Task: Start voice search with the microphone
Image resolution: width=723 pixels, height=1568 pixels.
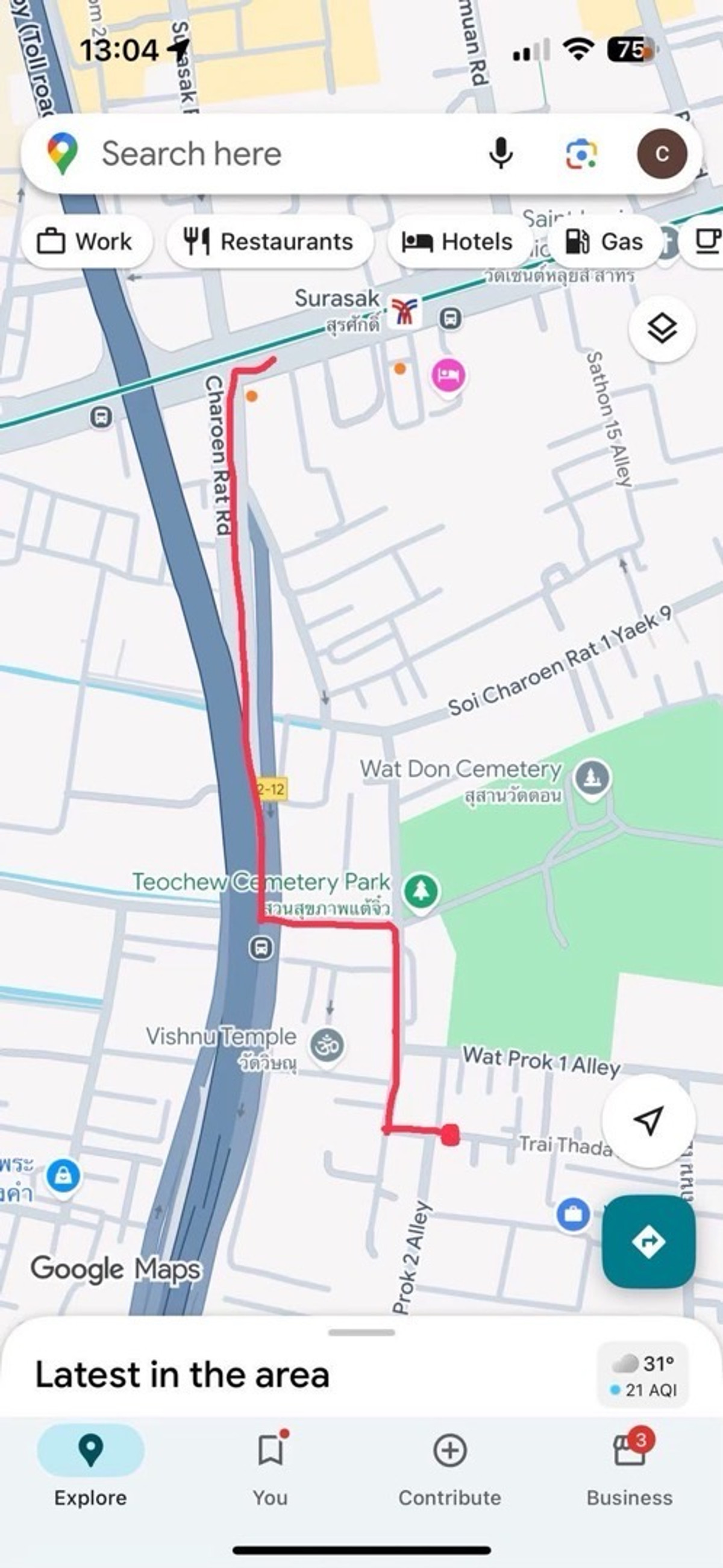Action: pos(500,154)
